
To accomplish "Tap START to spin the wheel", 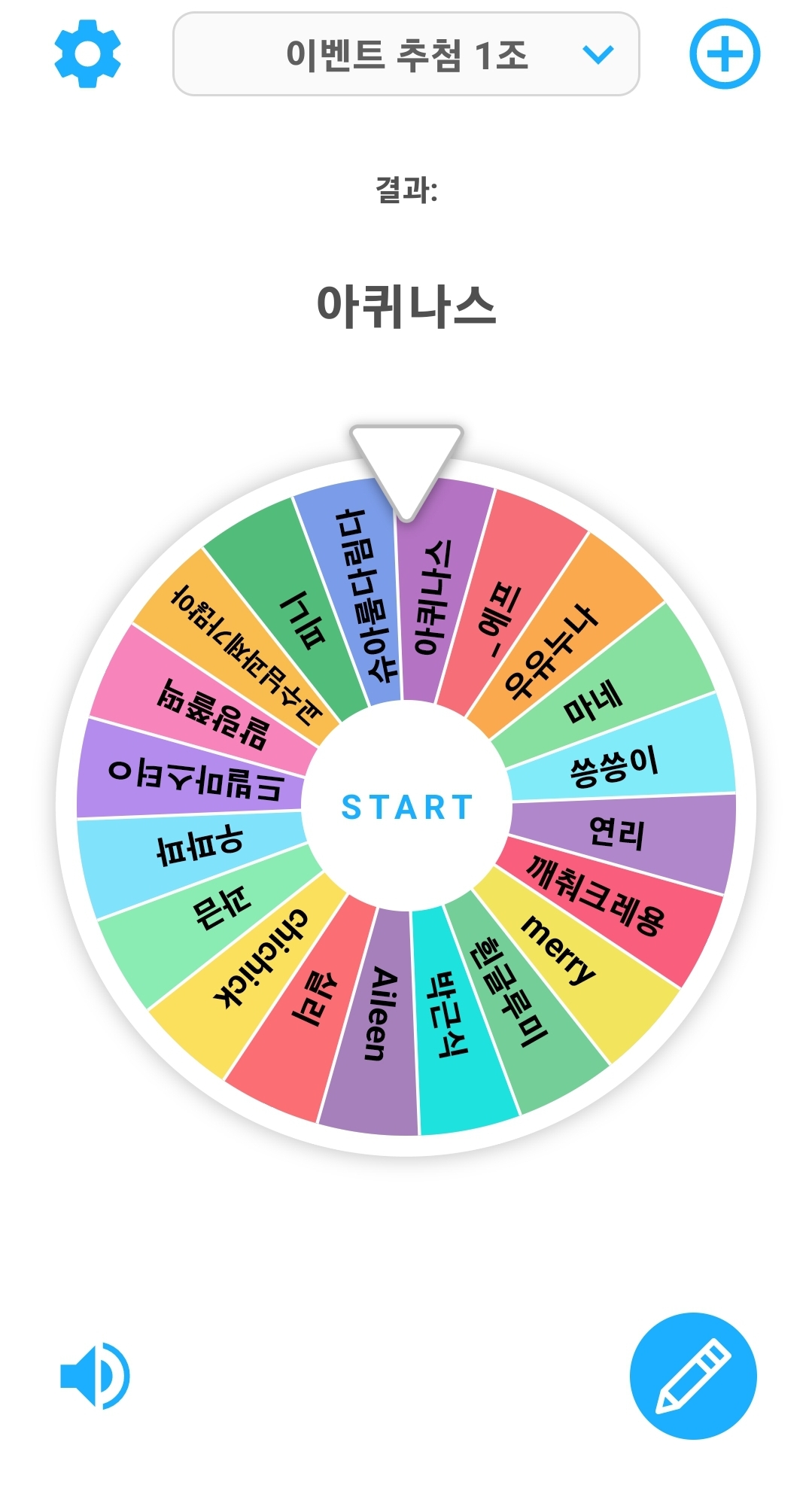I will coord(406,806).
